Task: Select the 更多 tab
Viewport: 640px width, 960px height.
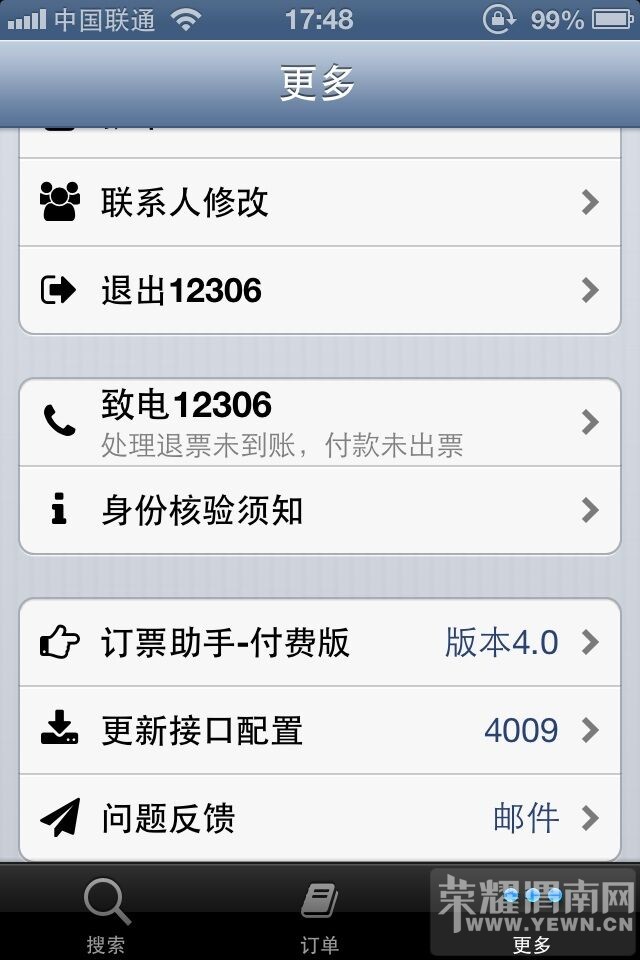Action: coord(533,912)
